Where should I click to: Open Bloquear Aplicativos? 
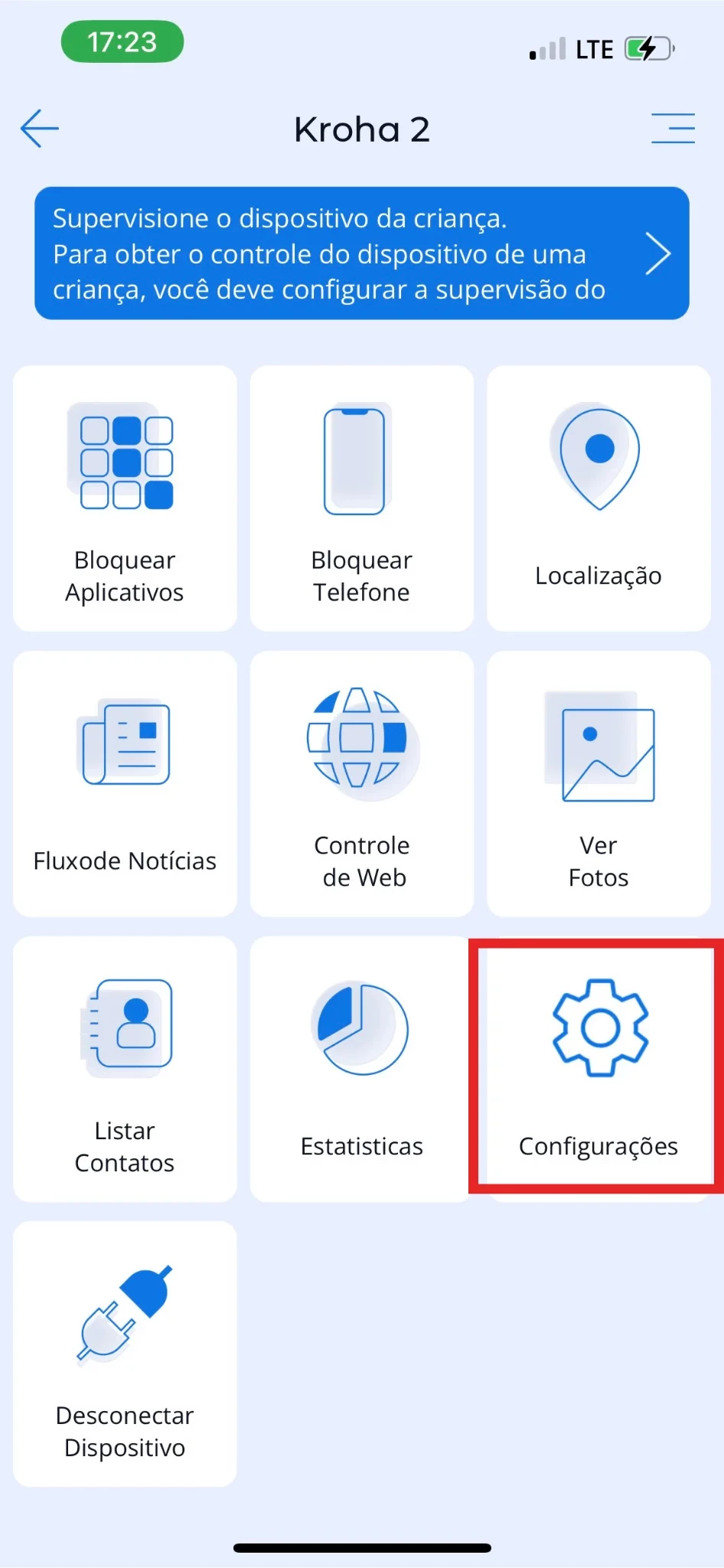125,498
